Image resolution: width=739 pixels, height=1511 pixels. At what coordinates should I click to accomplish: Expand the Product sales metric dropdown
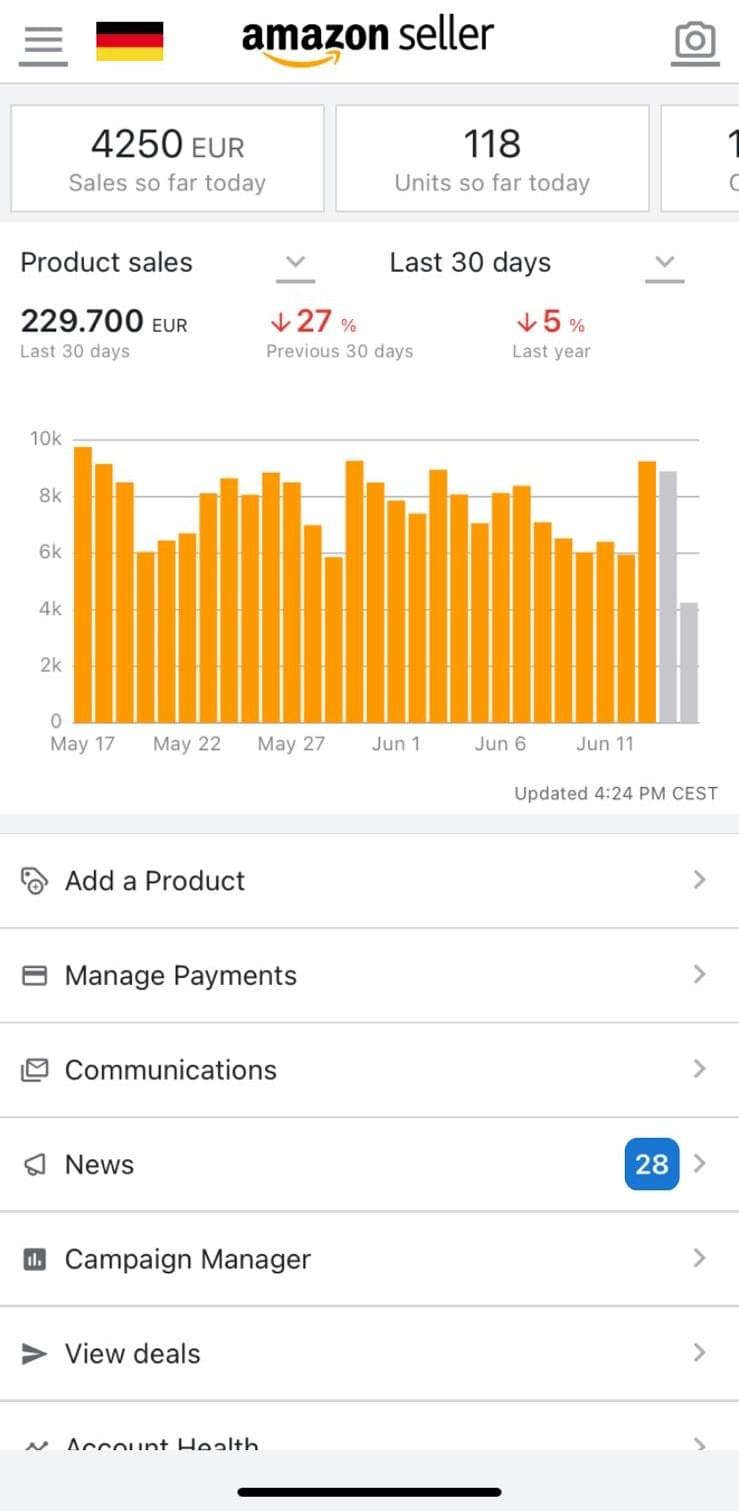pyautogui.click(x=294, y=263)
